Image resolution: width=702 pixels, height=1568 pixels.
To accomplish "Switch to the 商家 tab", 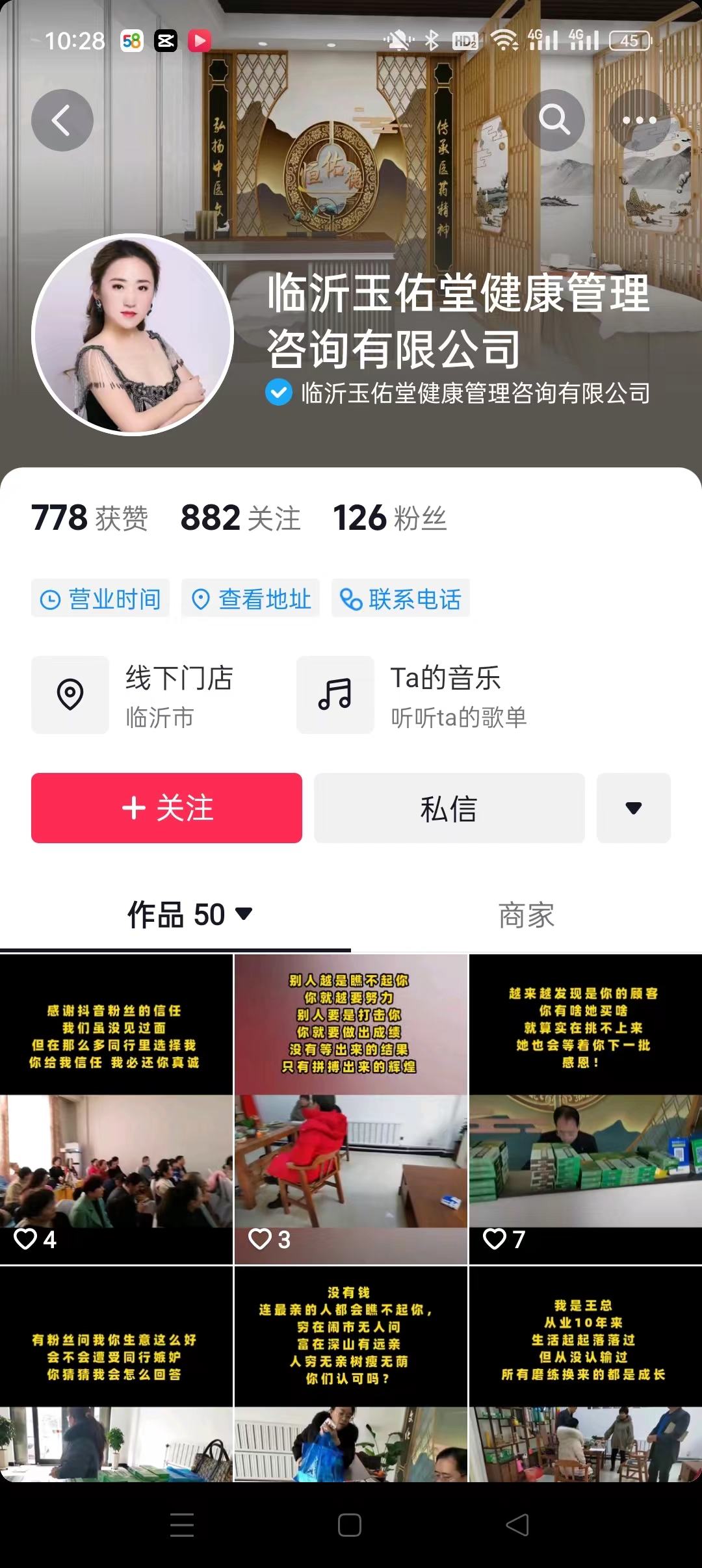I will click(526, 915).
